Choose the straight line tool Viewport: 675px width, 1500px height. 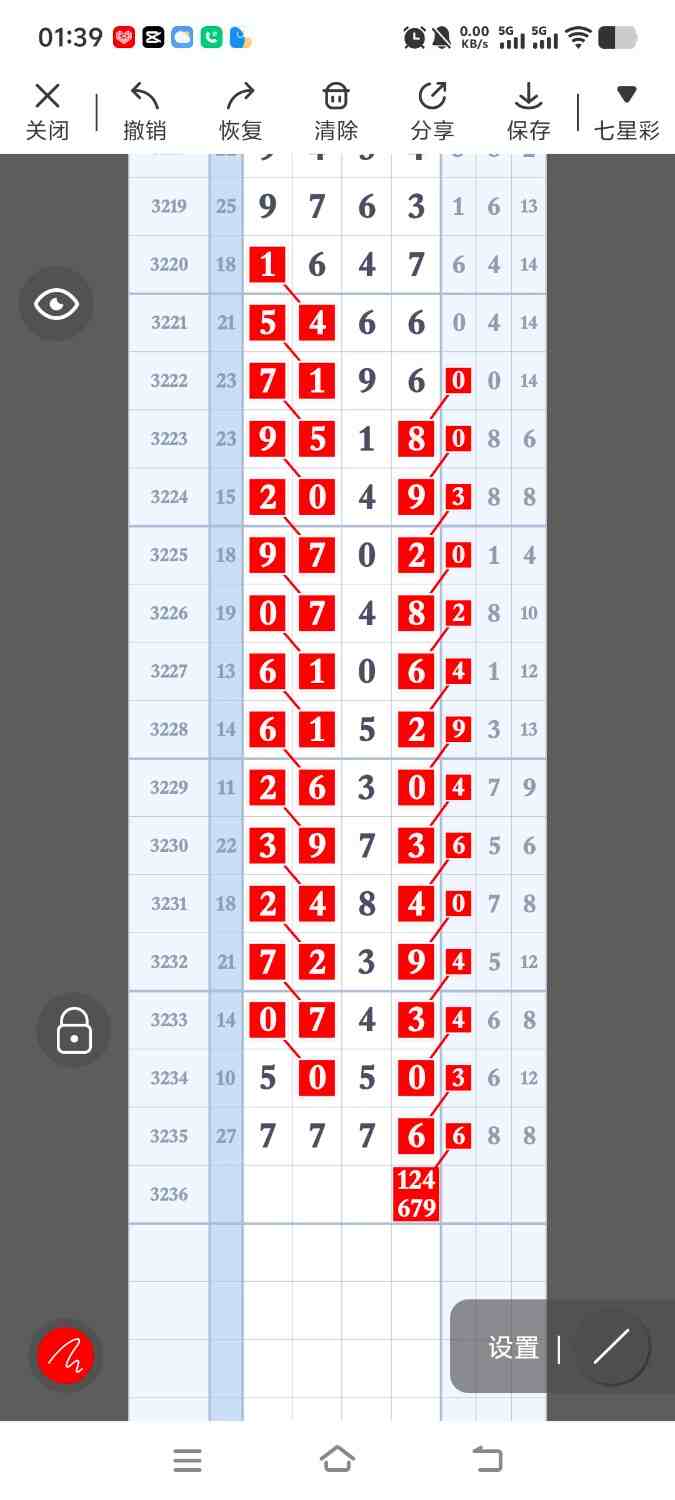point(611,1347)
